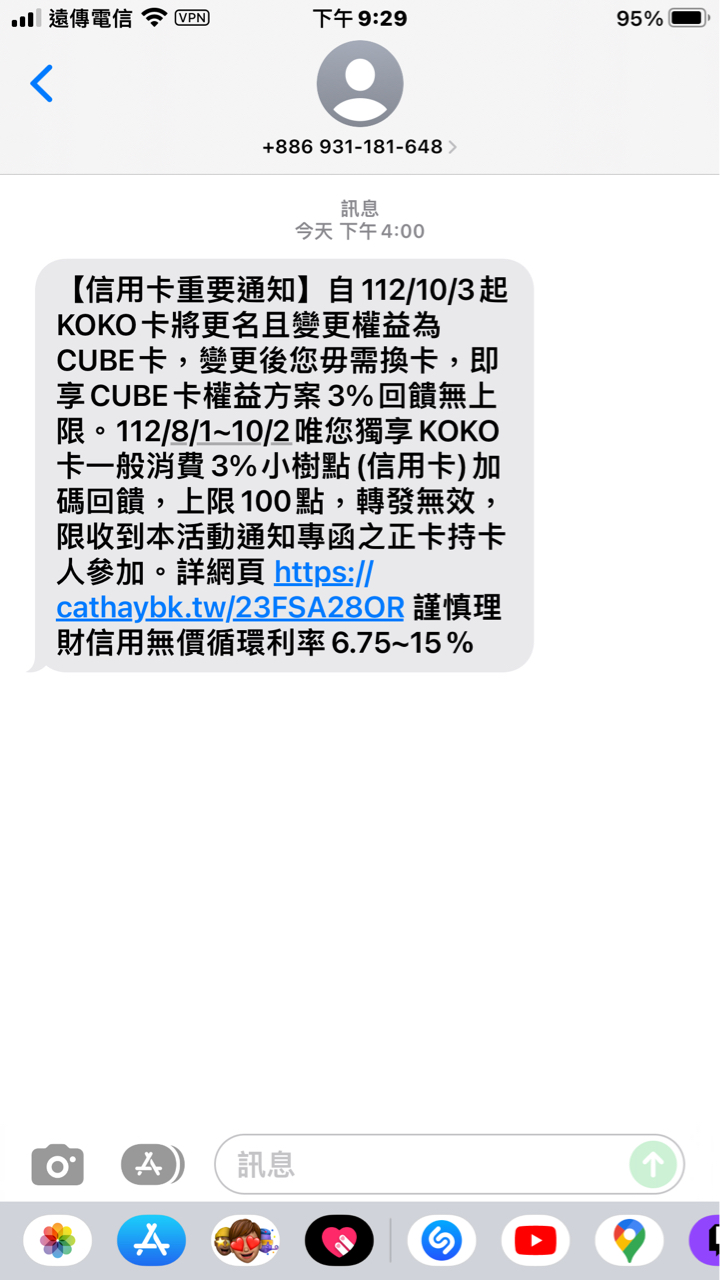Open Shazam in the app strip
Screen dimensions: 720x1280
(x=441, y=1241)
